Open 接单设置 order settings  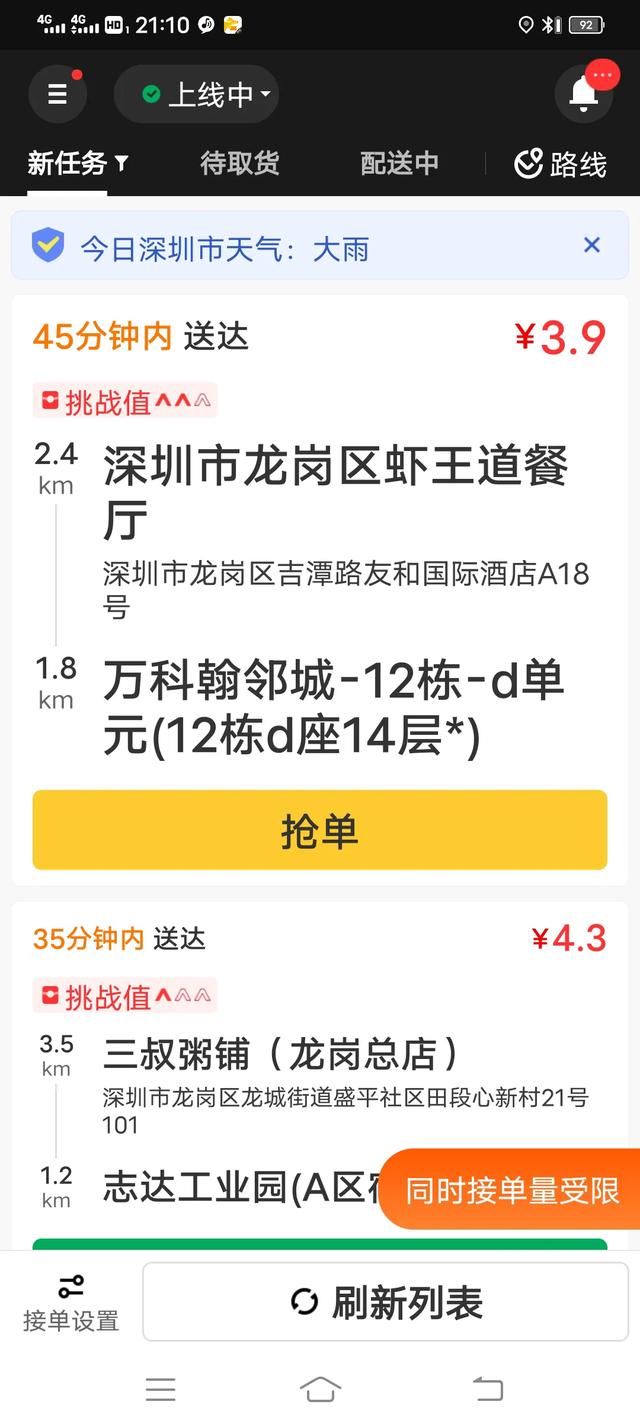click(x=71, y=1303)
